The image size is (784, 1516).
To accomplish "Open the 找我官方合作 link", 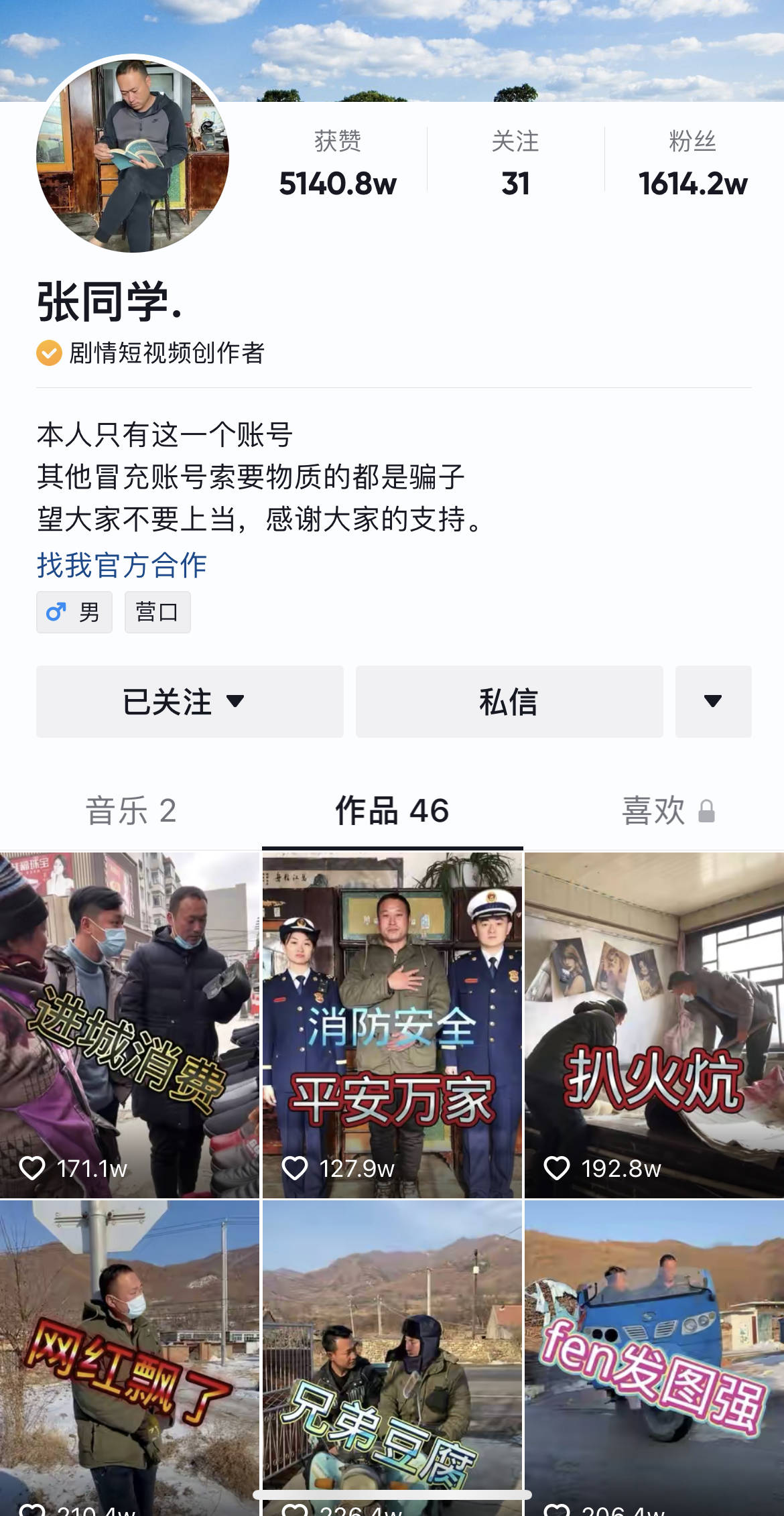I will click(121, 565).
